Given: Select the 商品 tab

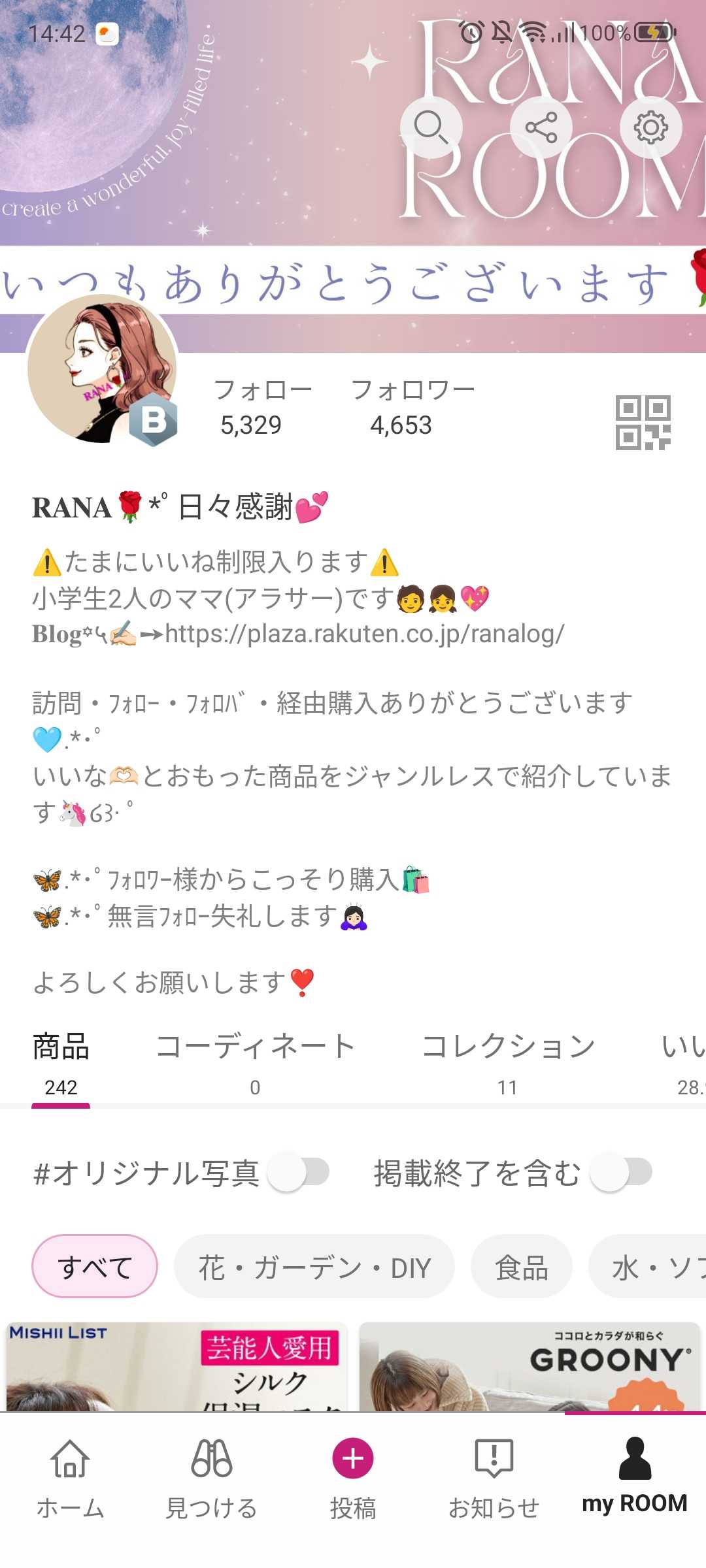Looking at the screenshot, I should [61, 1062].
